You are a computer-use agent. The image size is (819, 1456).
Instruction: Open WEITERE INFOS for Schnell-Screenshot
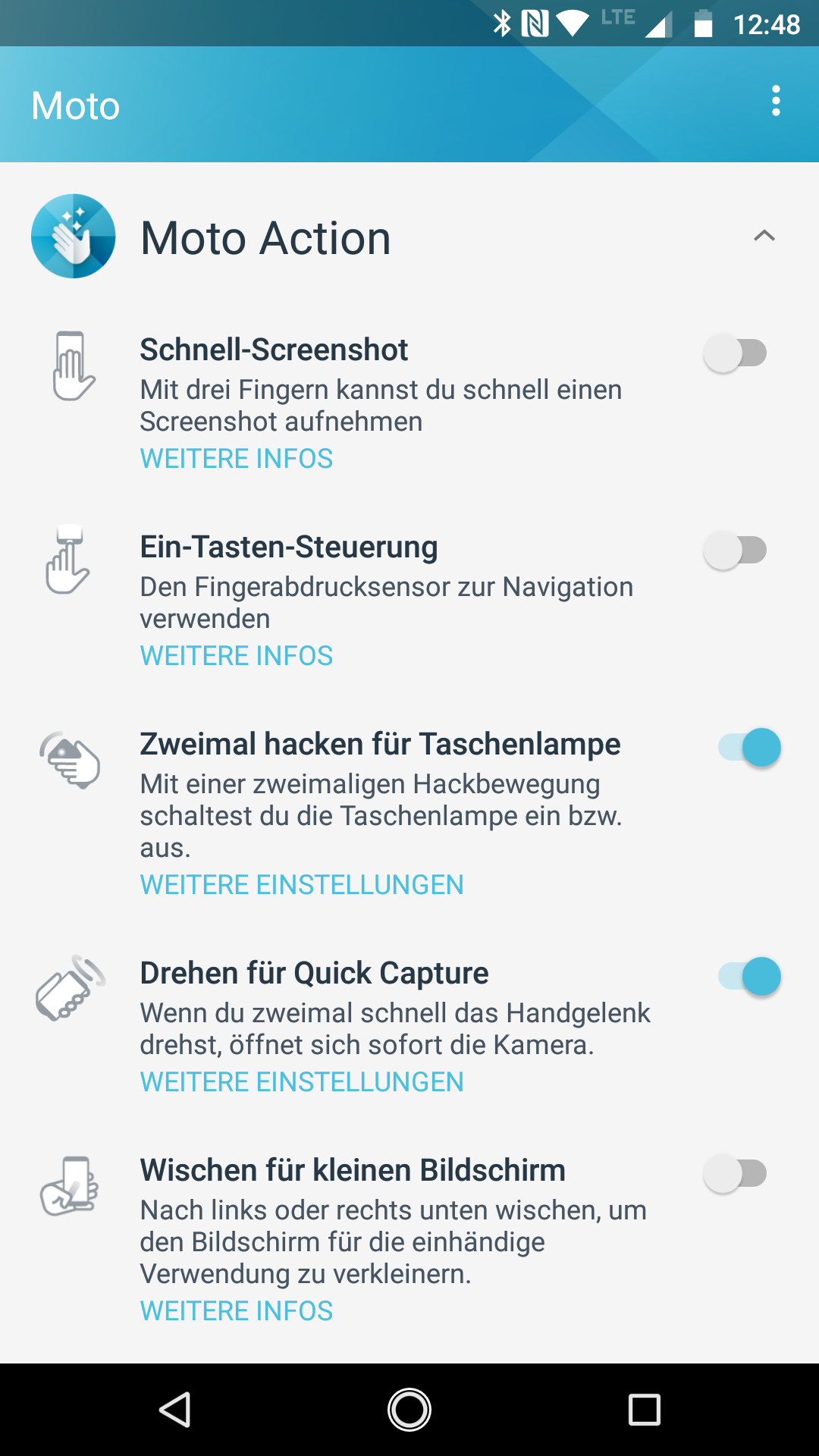coord(237,459)
